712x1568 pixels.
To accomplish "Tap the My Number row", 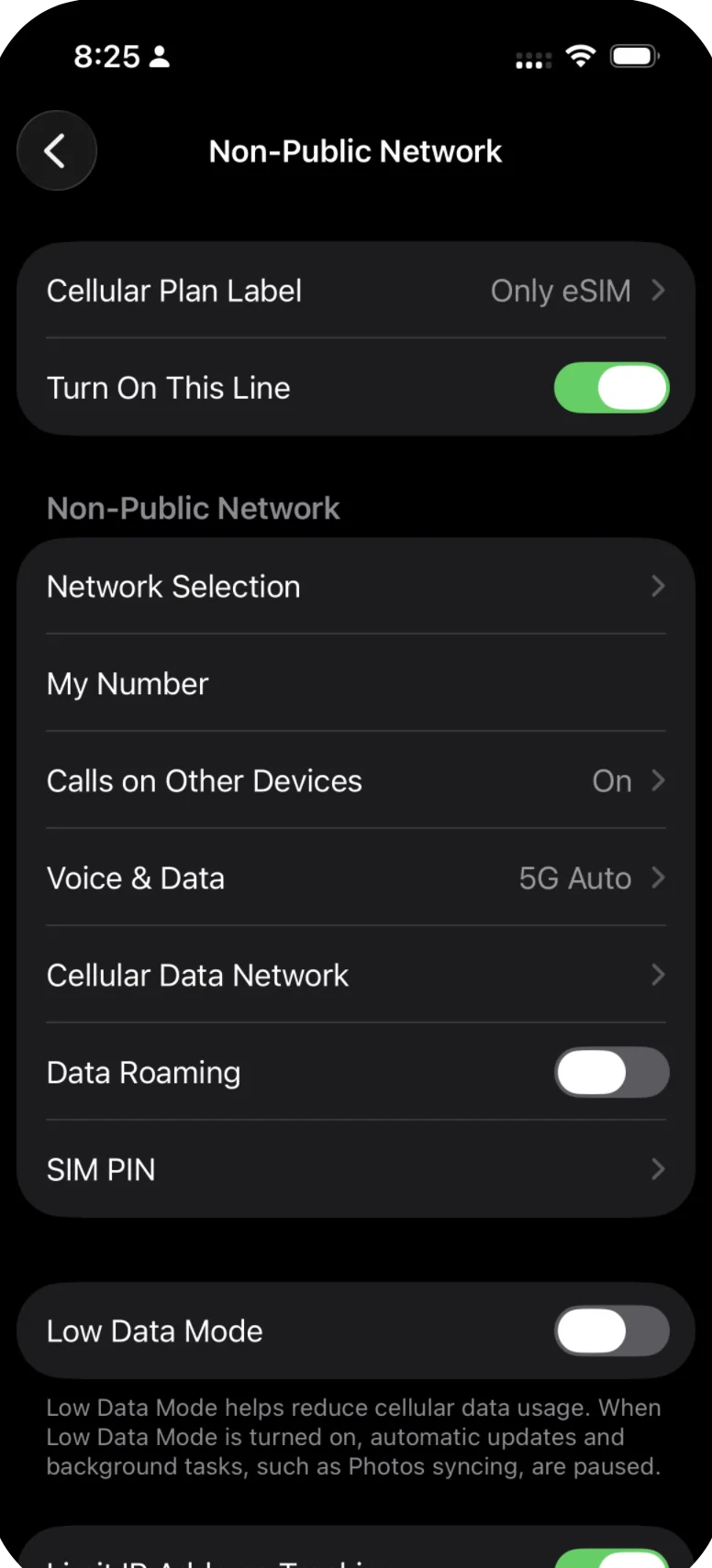I will (x=356, y=683).
